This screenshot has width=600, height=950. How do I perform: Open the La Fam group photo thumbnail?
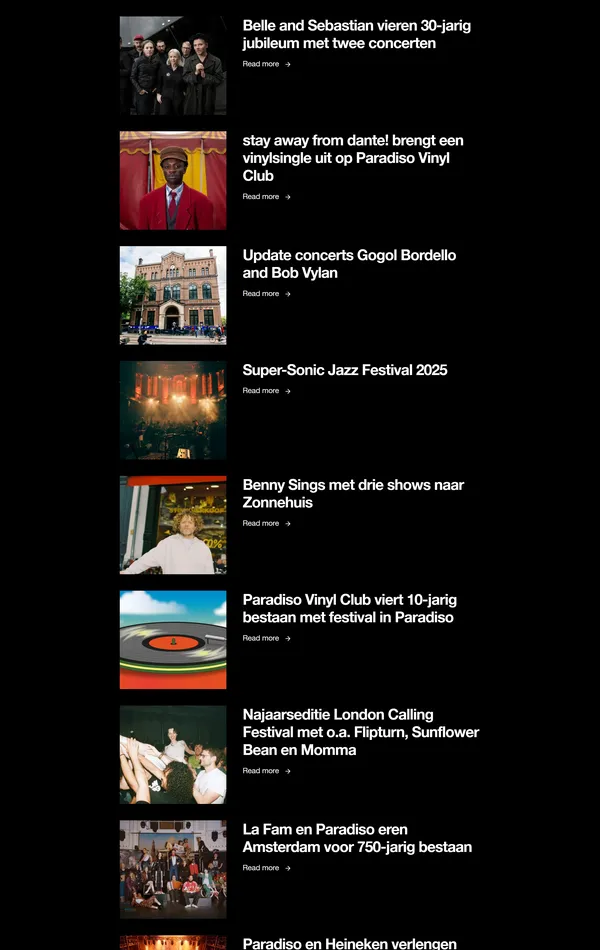click(x=173, y=869)
